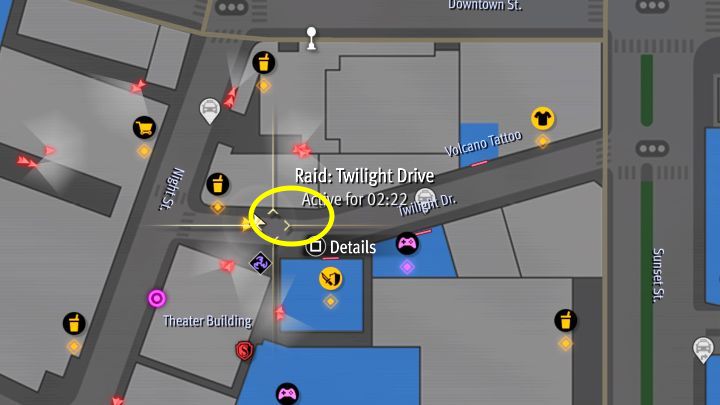The width and height of the screenshot is (720, 405).
Task: Open Details for Raid: Twilight Drive
Action: click(342, 246)
